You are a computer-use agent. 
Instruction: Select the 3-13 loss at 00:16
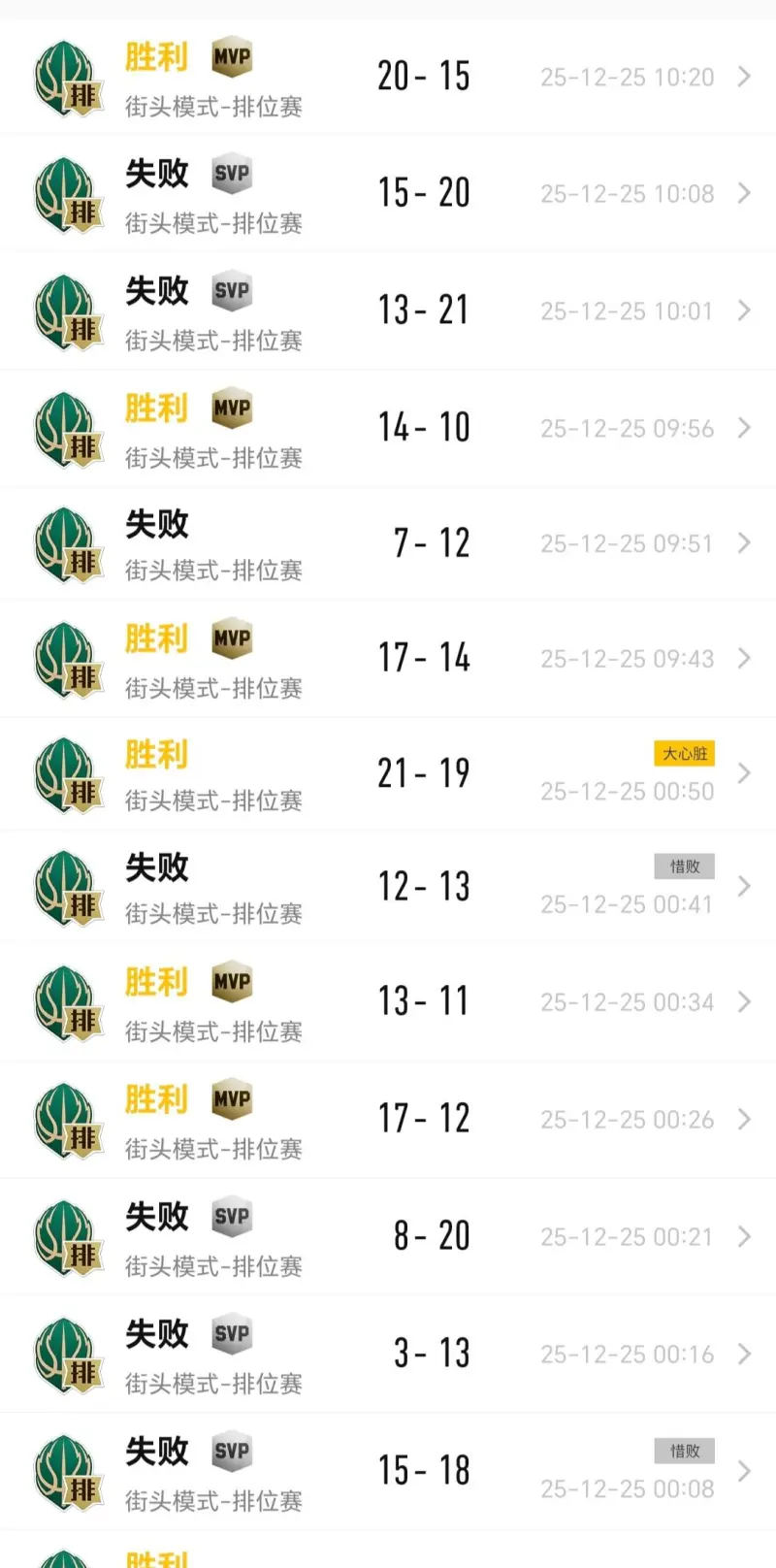click(x=388, y=1355)
